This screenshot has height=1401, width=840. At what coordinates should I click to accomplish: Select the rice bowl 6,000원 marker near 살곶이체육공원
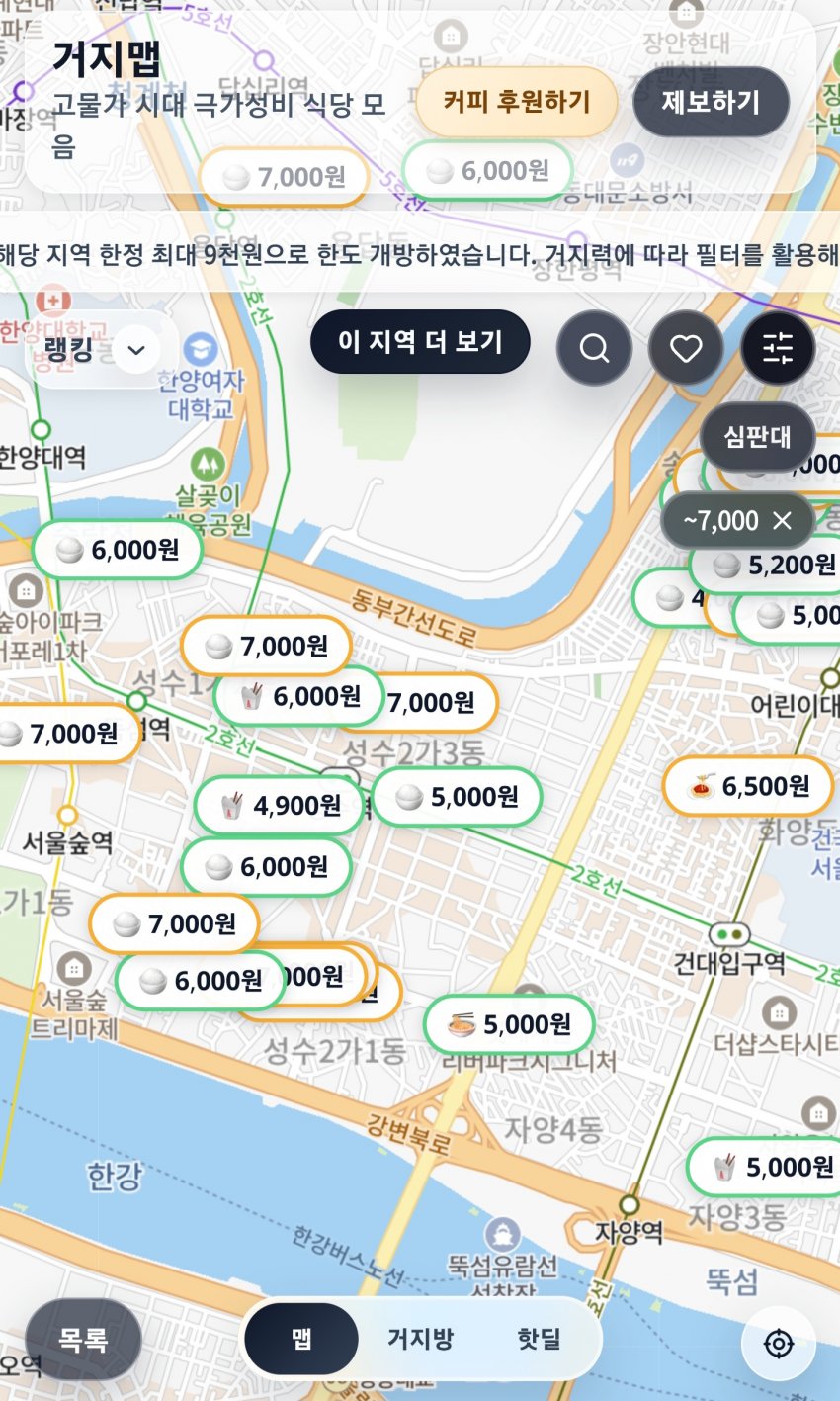click(116, 551)
